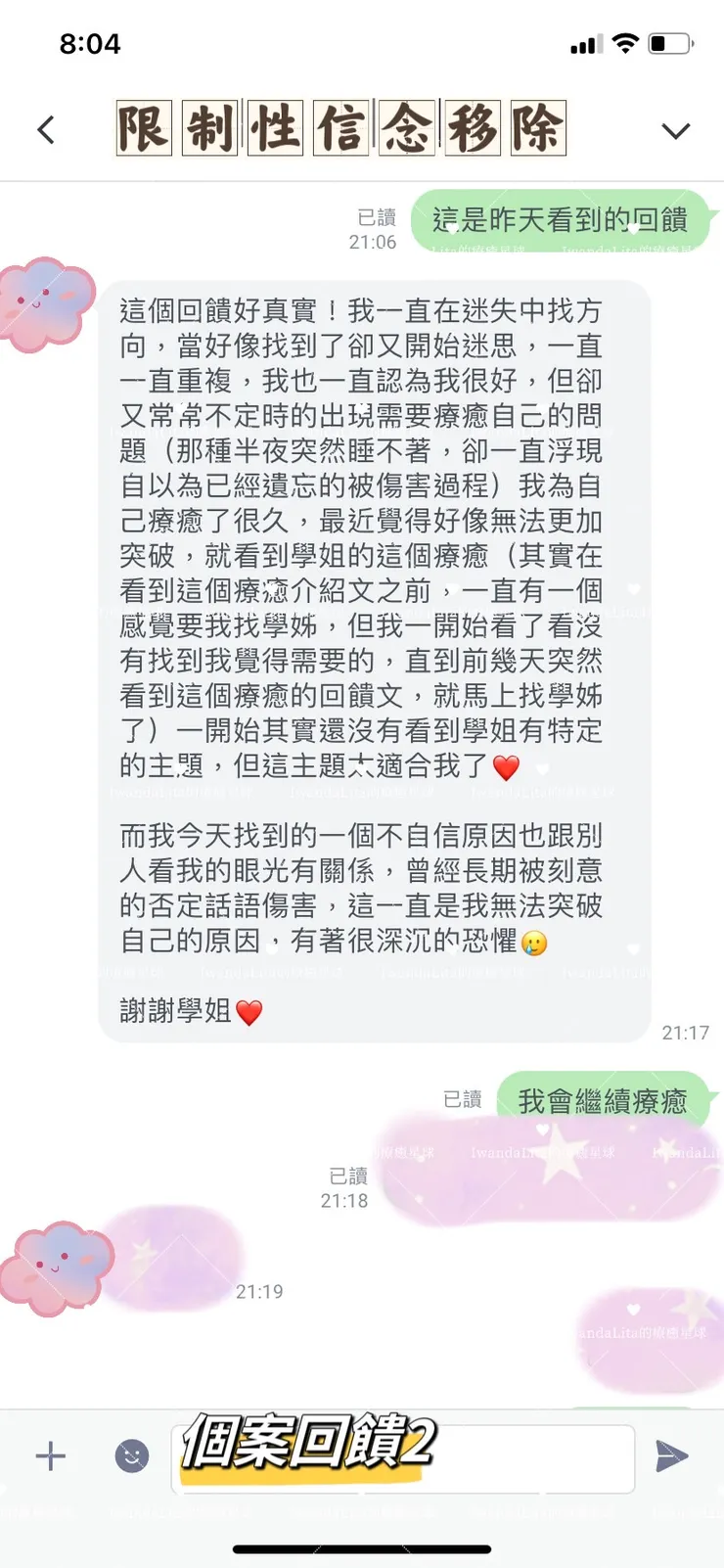Tap the 21:19 timestamp in the conversation
The height and width of the screenshot is (1568, 724).
(x=257, y=1291)
